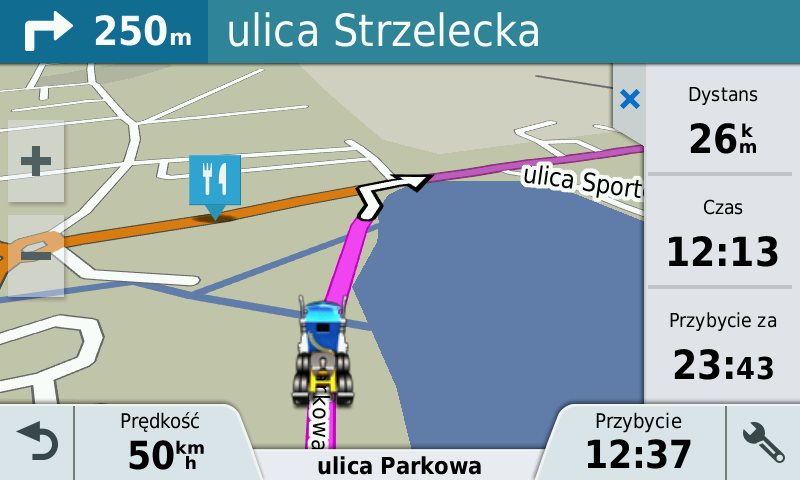800x480 pixels.
Task: Open the restaurant marker on the map
Action: pyautogui.click(x=214, y=181)
